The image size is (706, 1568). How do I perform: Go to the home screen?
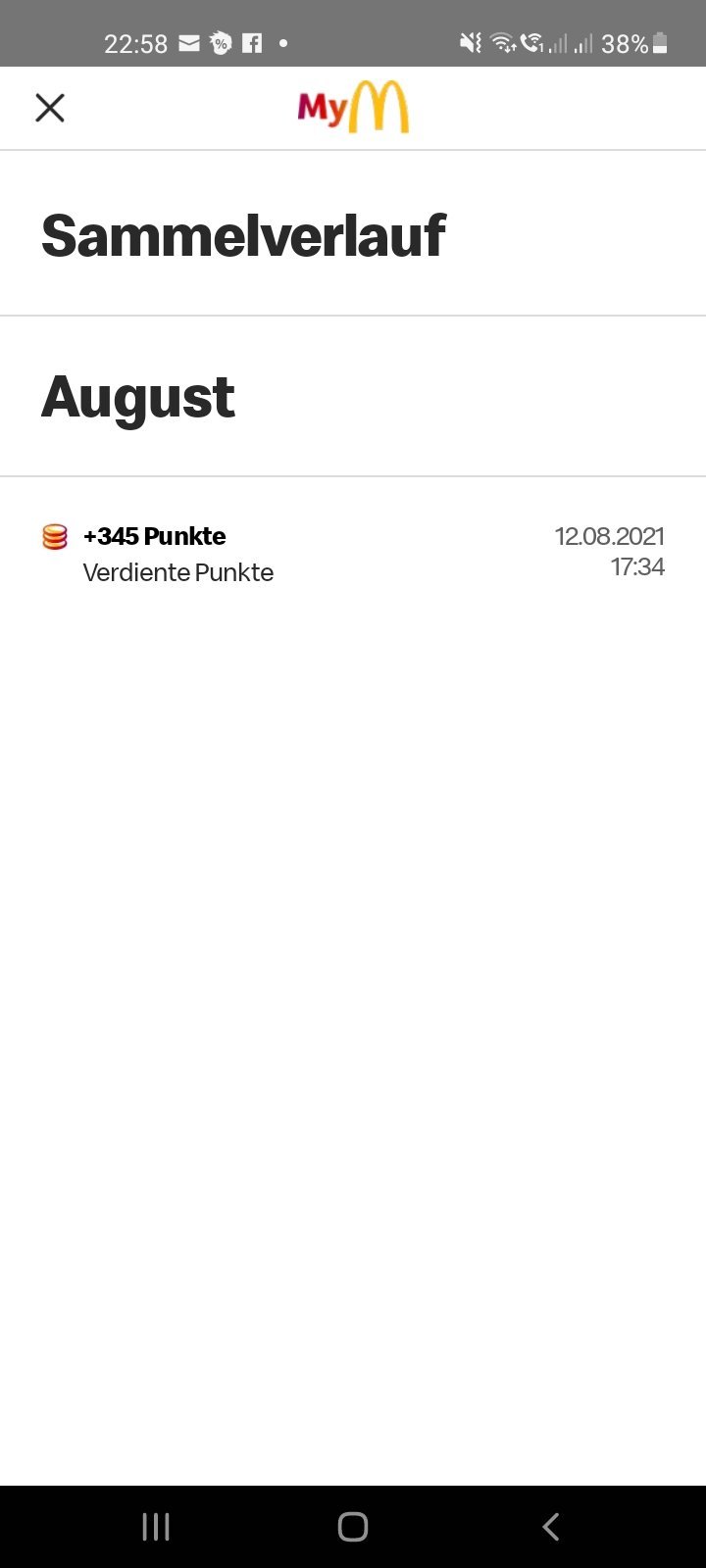[x=353, y=1526]
